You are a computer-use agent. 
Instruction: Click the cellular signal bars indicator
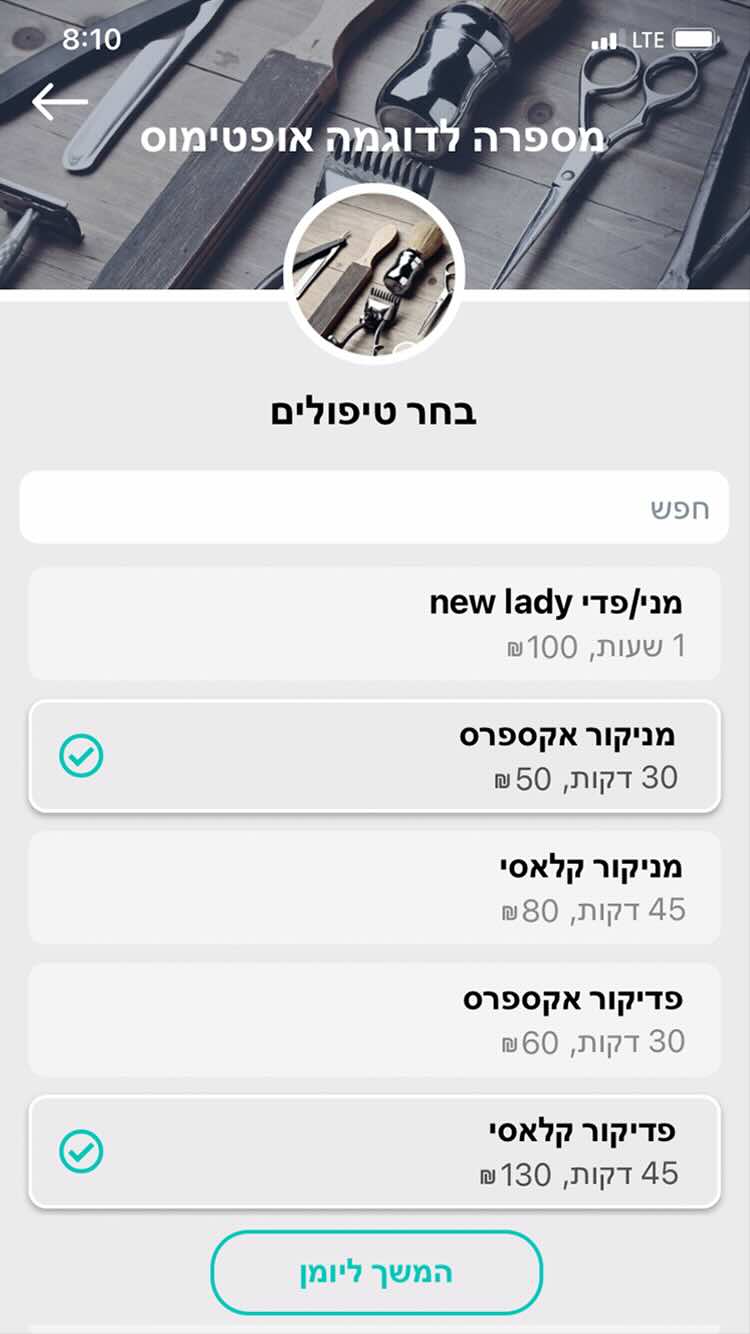tap(601, 40)
